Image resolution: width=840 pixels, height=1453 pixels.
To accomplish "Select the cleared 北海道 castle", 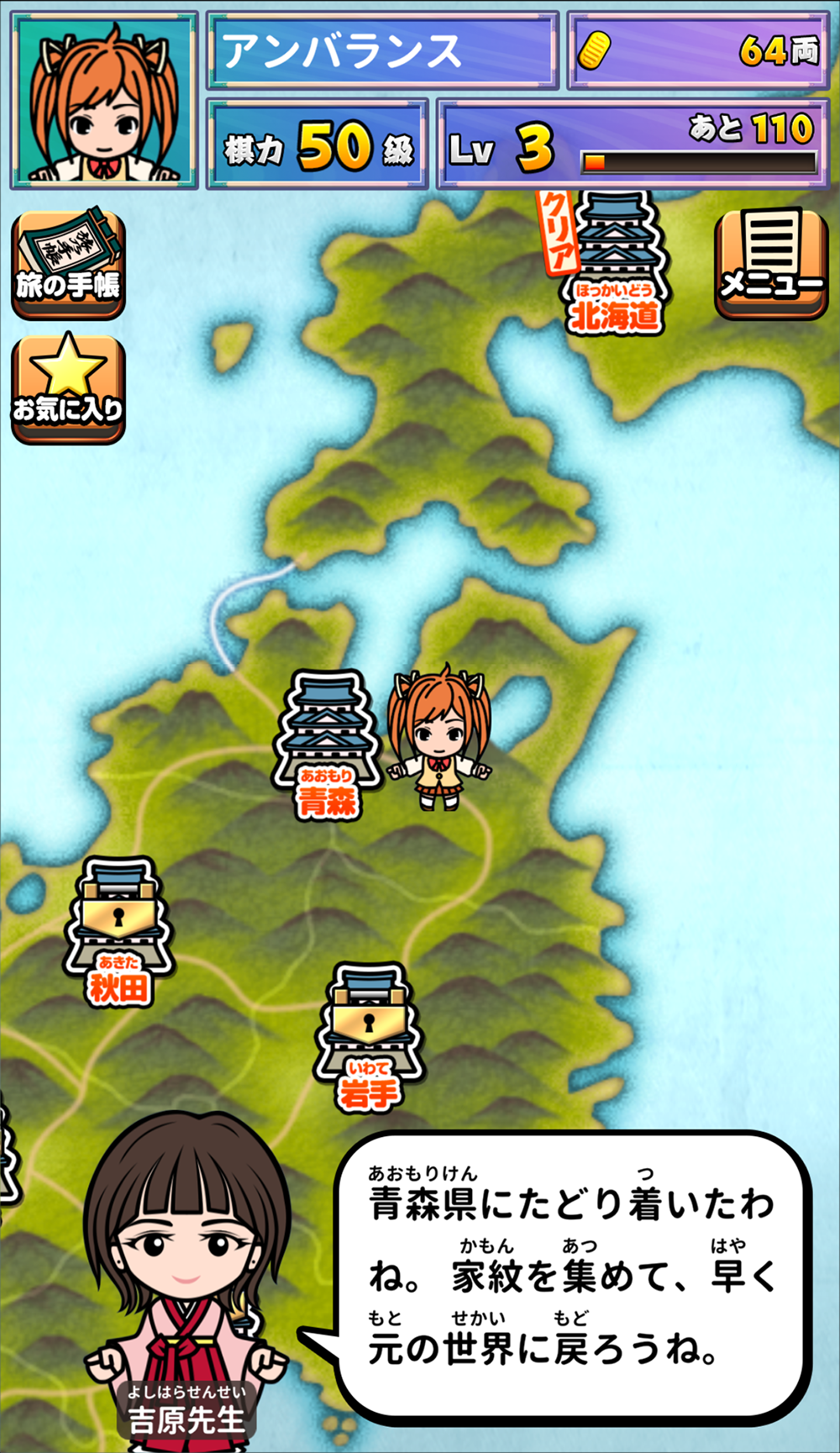I will pos(615,262).
